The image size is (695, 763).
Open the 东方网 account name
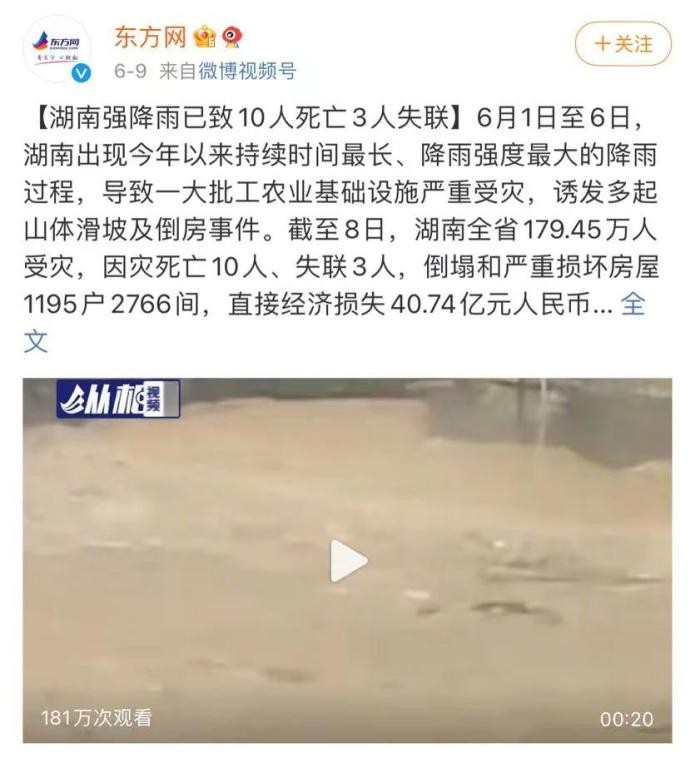tap(150, 38)
